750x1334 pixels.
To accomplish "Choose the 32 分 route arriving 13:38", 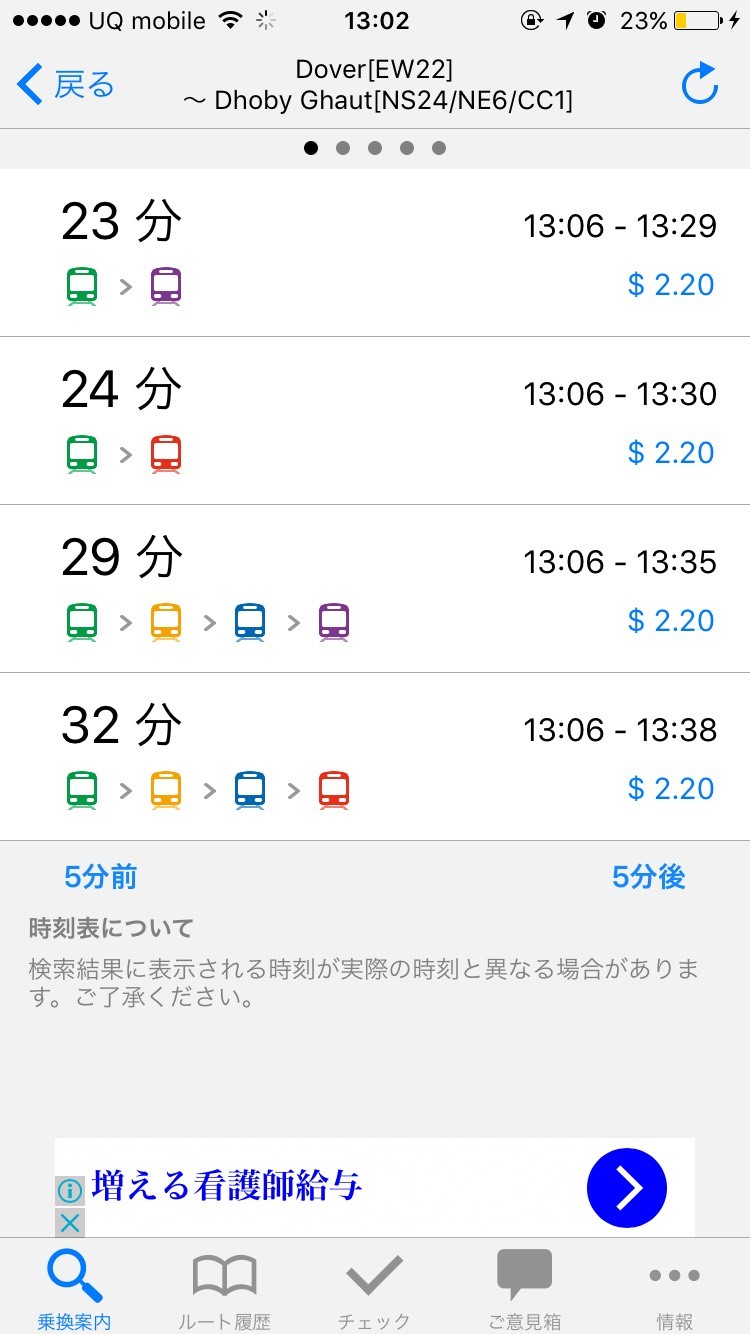I will pos(375,757).
